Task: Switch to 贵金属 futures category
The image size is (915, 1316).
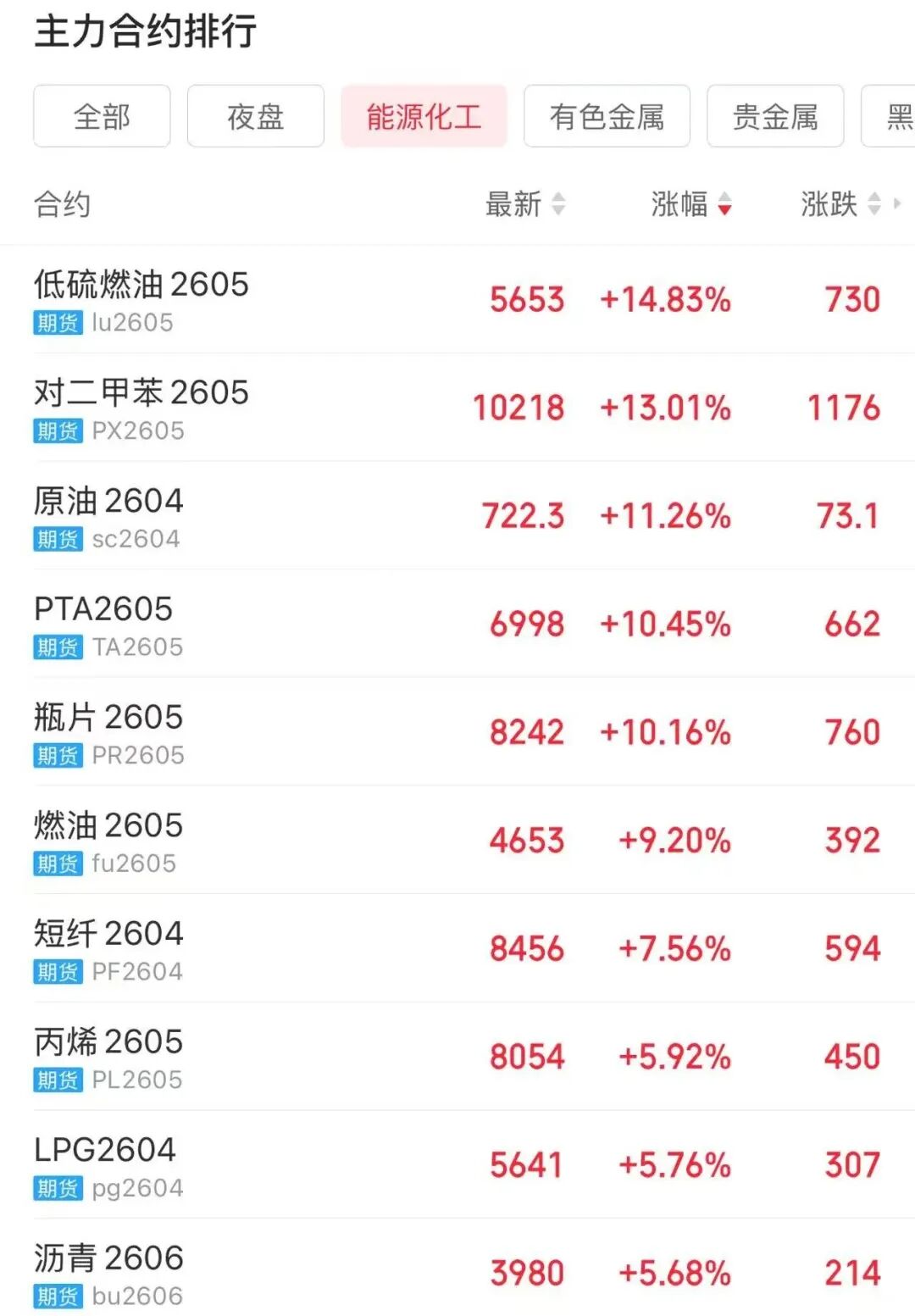Action: (775, 116)
